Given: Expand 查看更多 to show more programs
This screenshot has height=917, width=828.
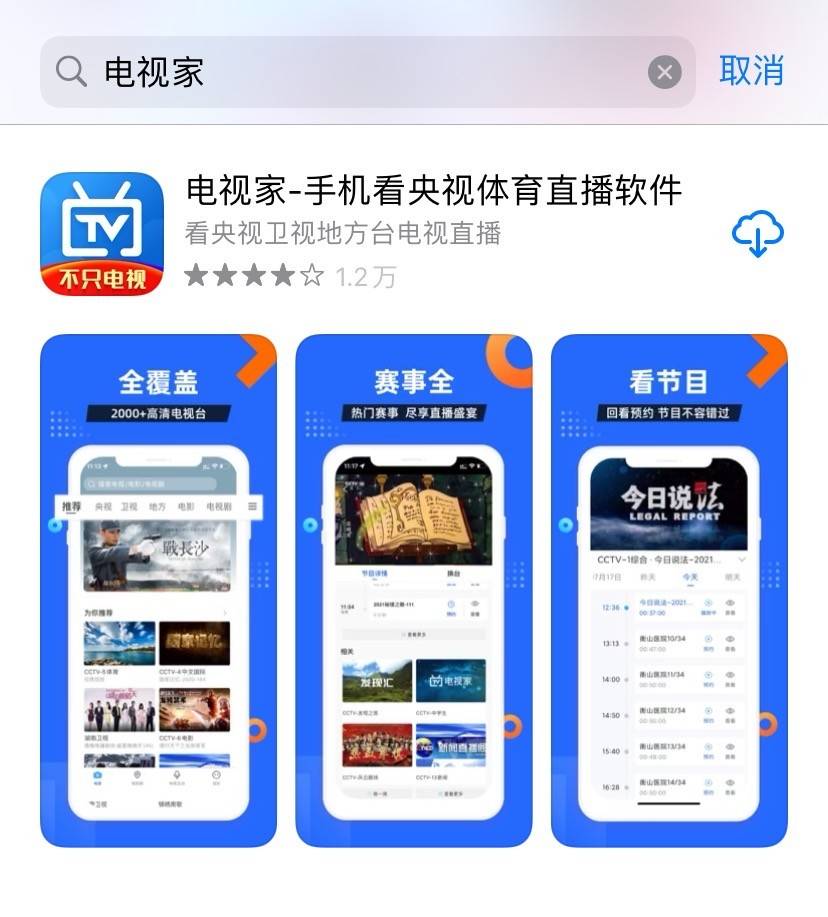Looking at the screenshot, I should pyautogui.click(x=415, y=635).
